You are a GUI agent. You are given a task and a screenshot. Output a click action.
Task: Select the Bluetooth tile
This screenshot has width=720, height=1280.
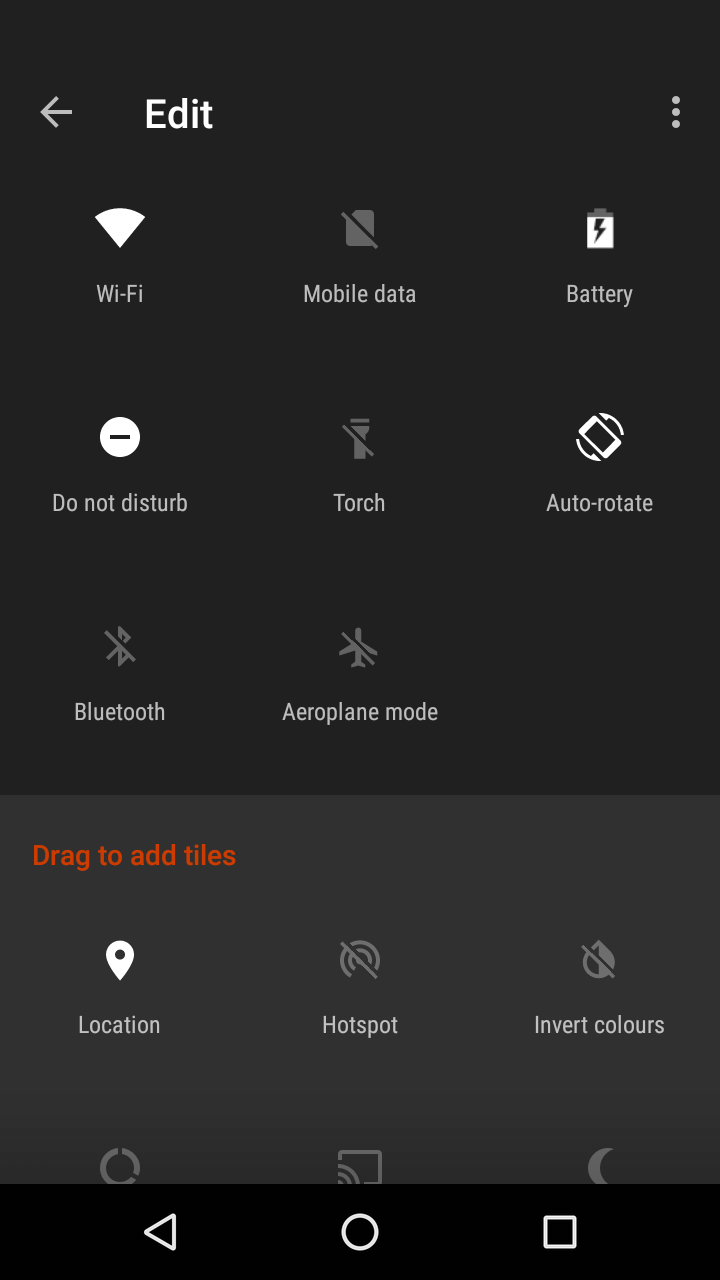coord(120,674)
